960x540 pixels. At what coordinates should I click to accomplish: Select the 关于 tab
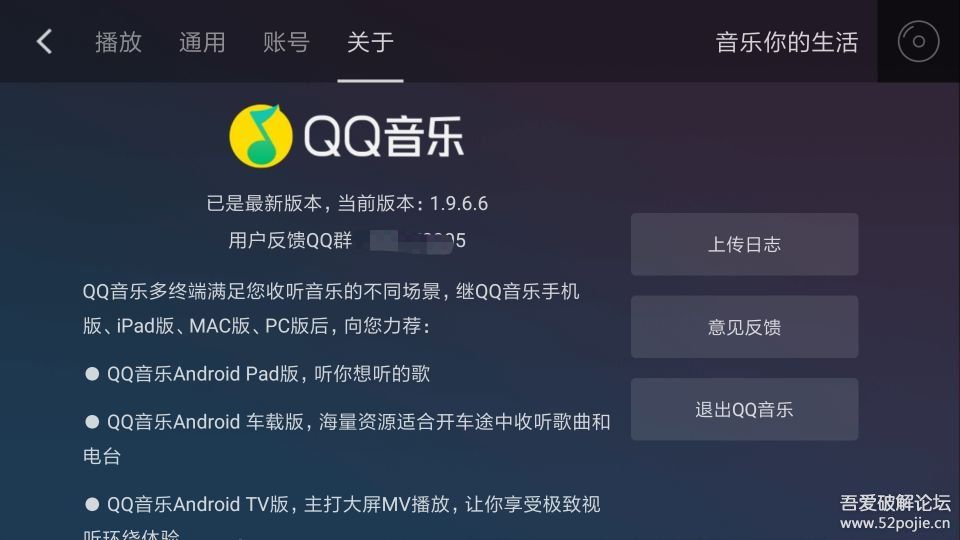tap(370, 42)
